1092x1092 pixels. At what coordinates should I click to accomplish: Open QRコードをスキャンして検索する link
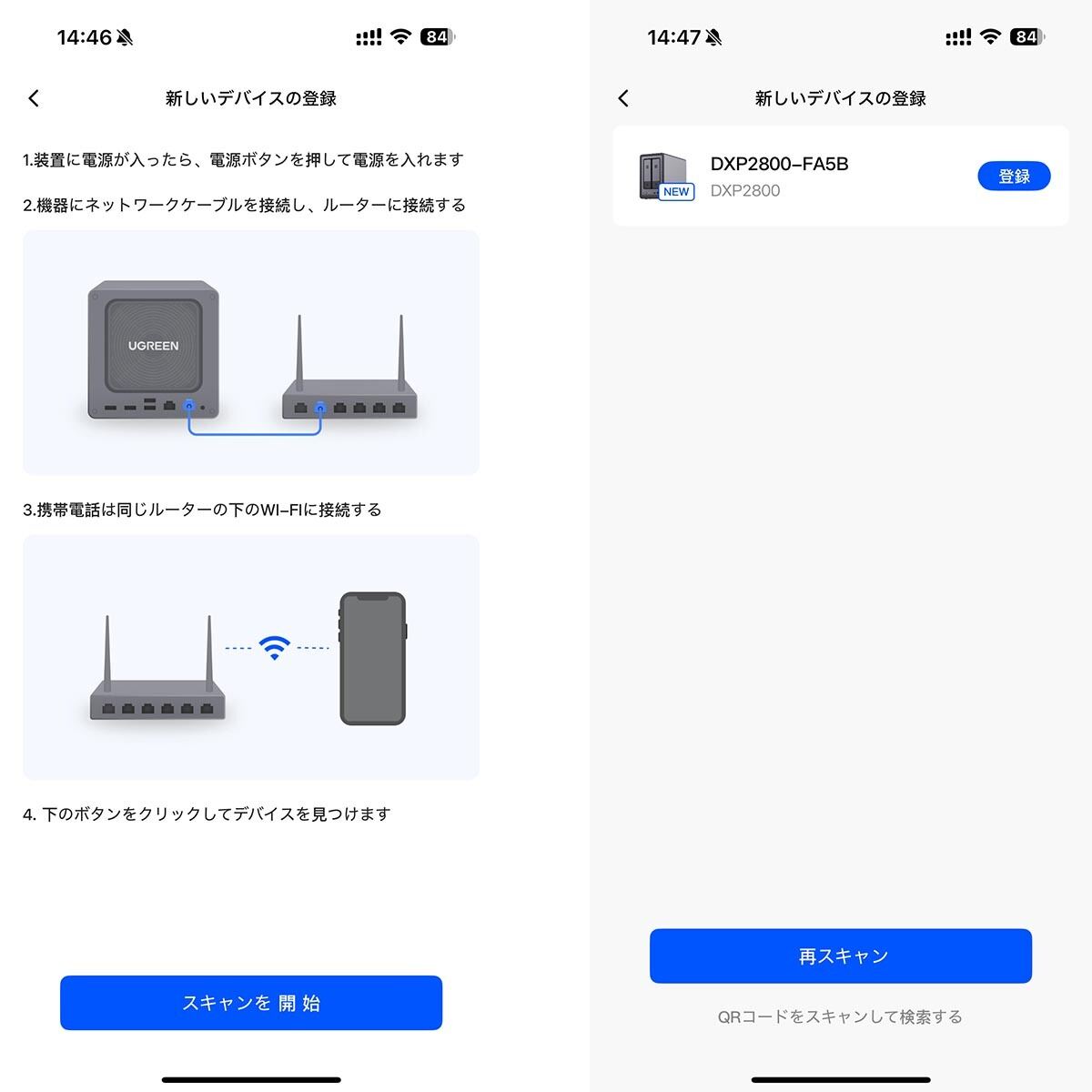(x=840, y=1016)
